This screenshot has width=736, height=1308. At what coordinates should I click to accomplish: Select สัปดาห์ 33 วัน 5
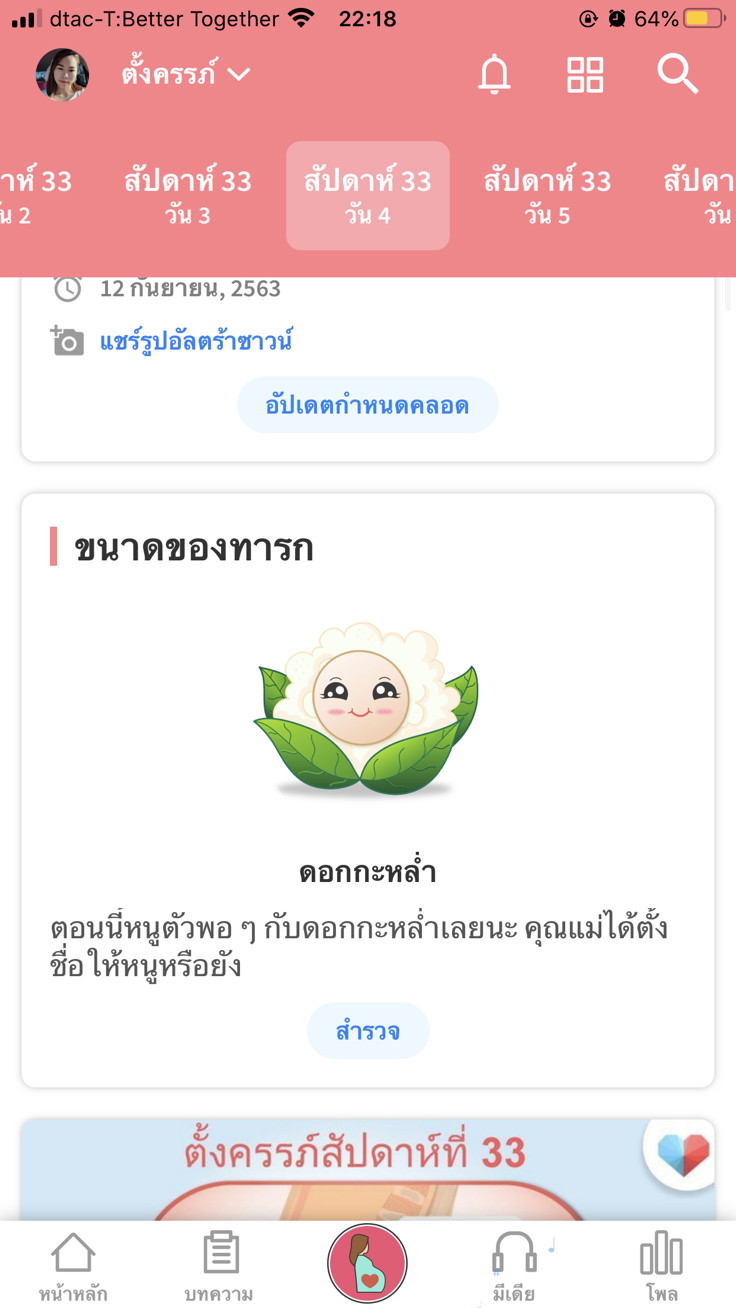coord(547,195)
